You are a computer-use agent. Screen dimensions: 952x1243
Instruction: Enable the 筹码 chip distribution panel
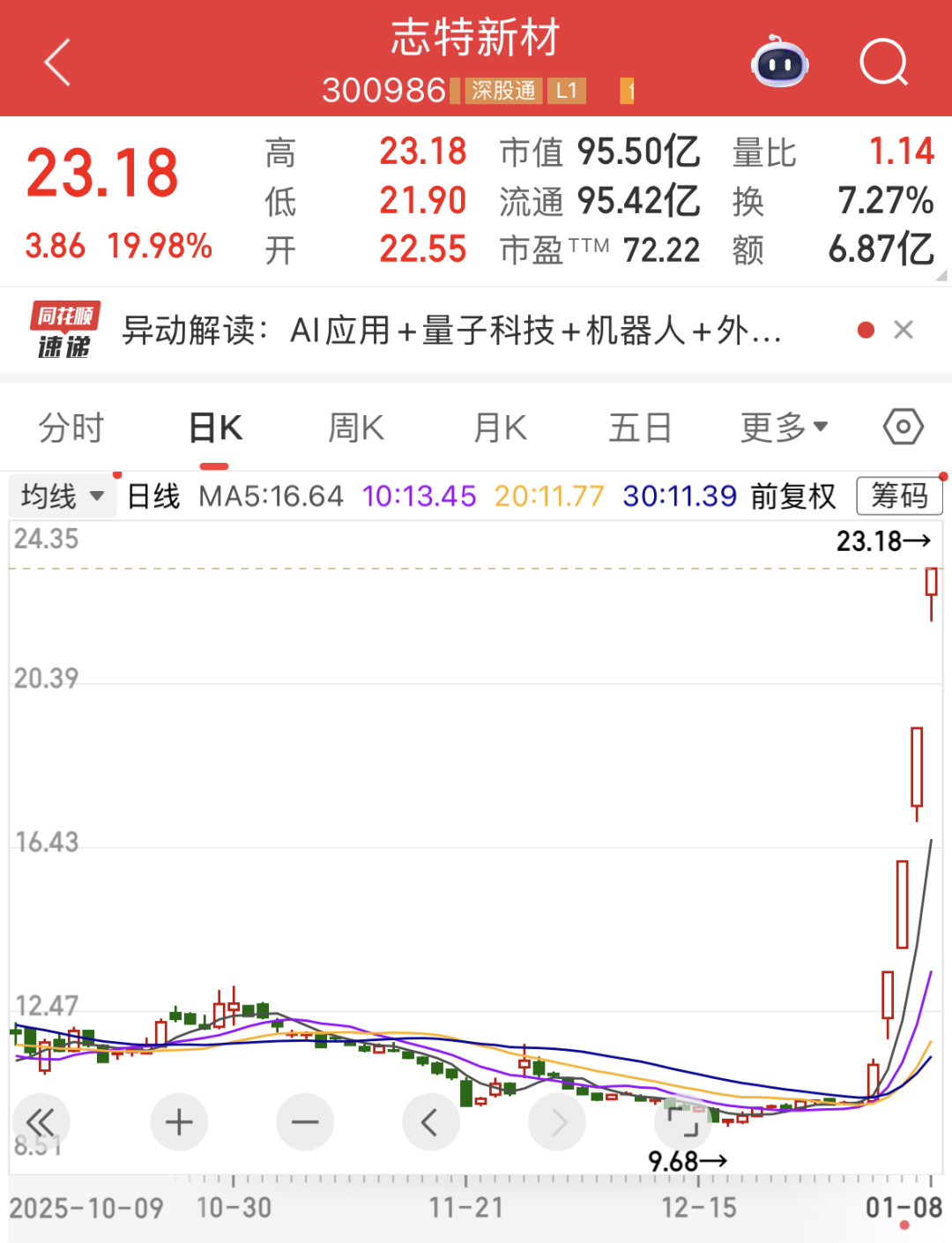pos(899,495)
